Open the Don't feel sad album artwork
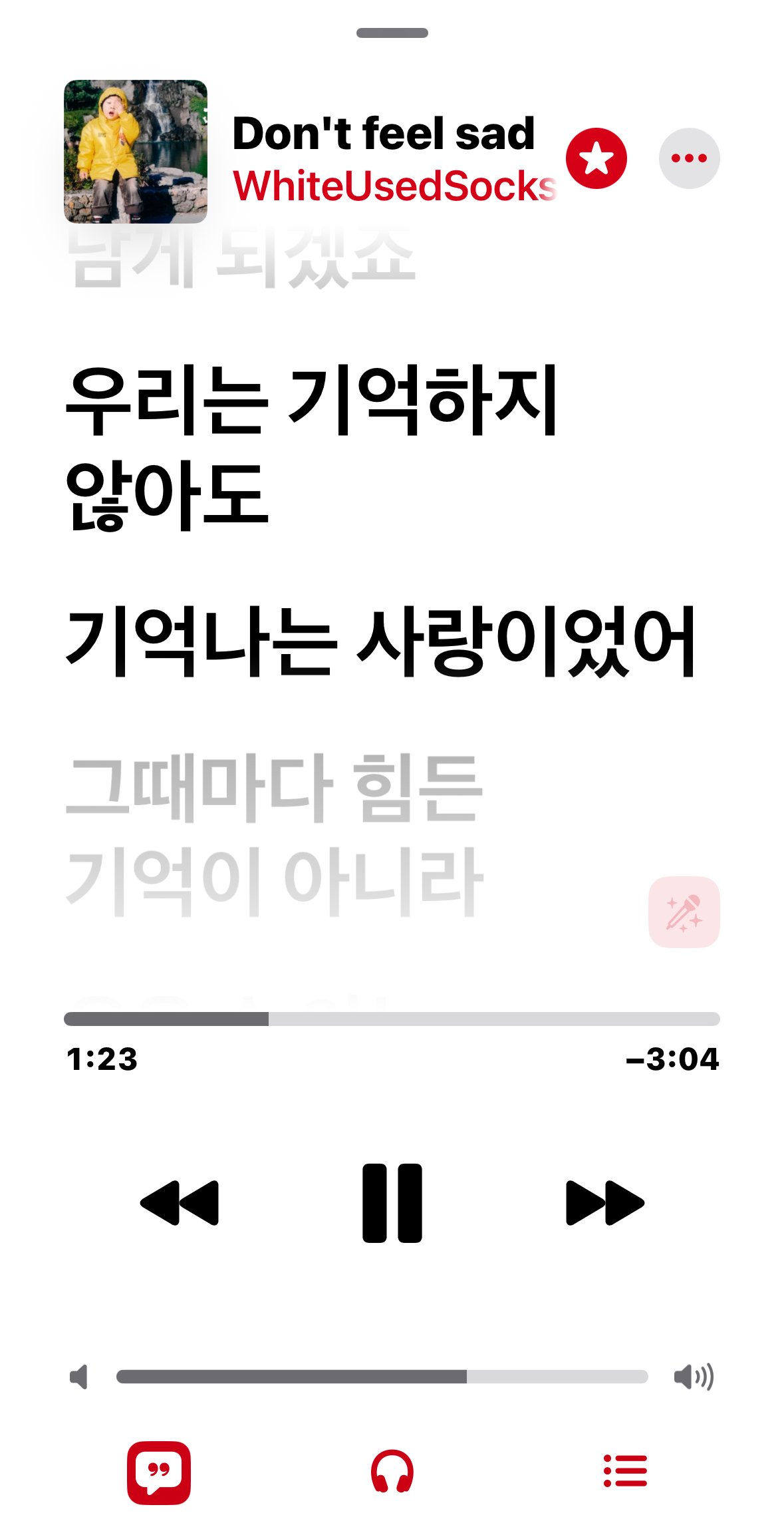 click(136, 152)
